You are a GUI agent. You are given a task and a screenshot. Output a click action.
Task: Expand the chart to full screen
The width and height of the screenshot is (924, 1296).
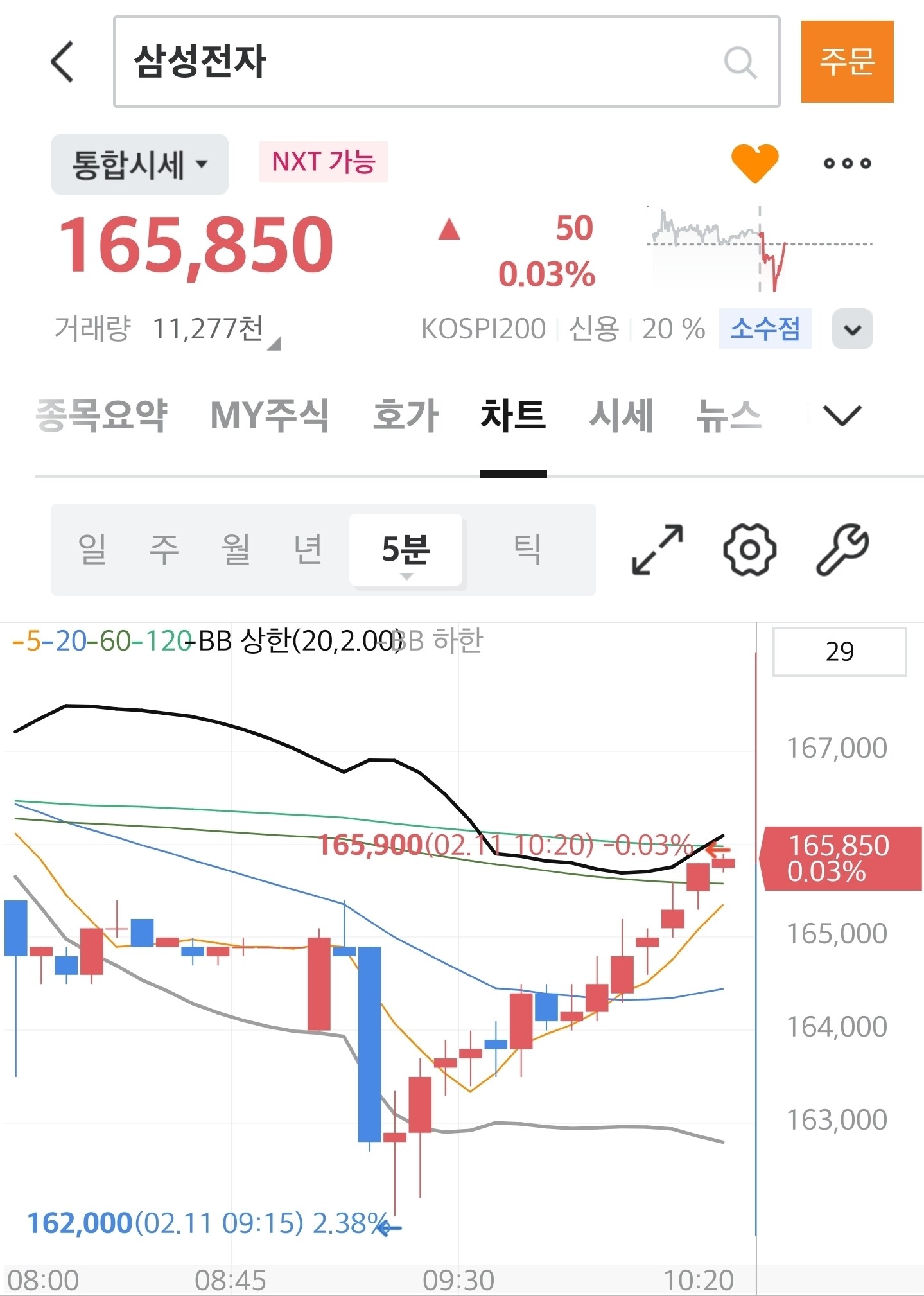point(658,550)
